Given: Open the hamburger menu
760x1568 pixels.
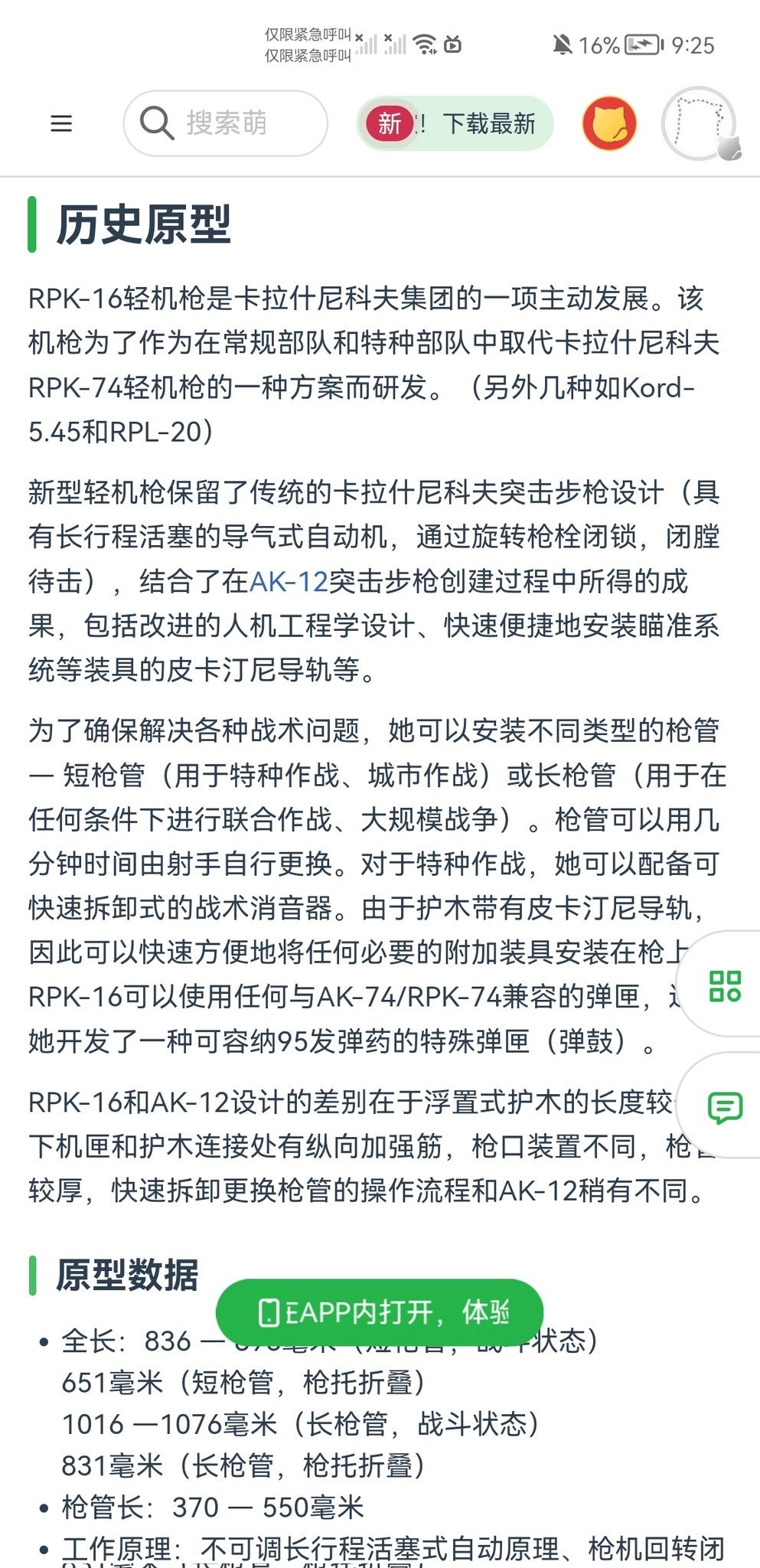Looking at the screenshot, I should [x=61, y=123].
